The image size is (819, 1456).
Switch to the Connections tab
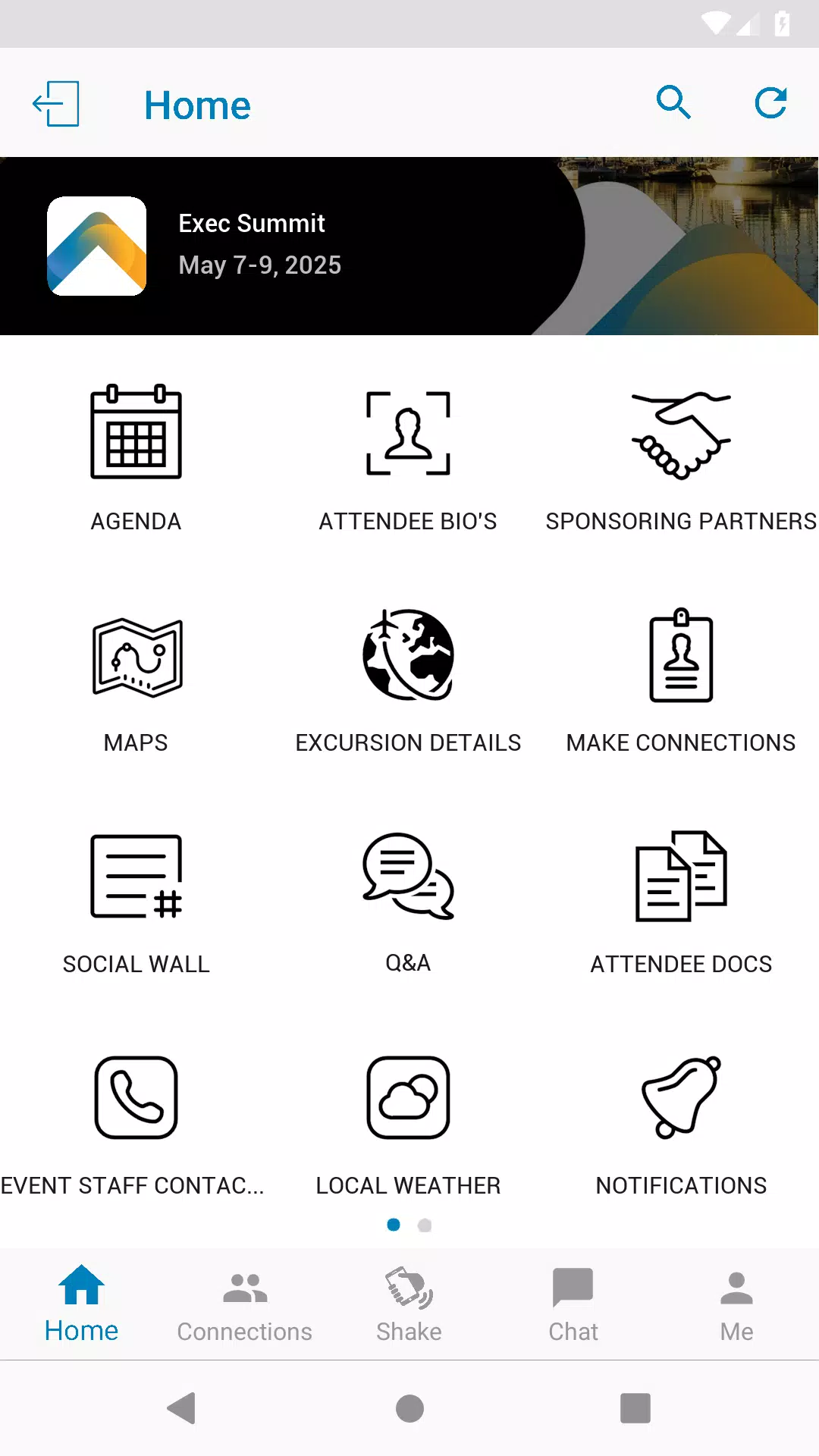point(245,1304)
